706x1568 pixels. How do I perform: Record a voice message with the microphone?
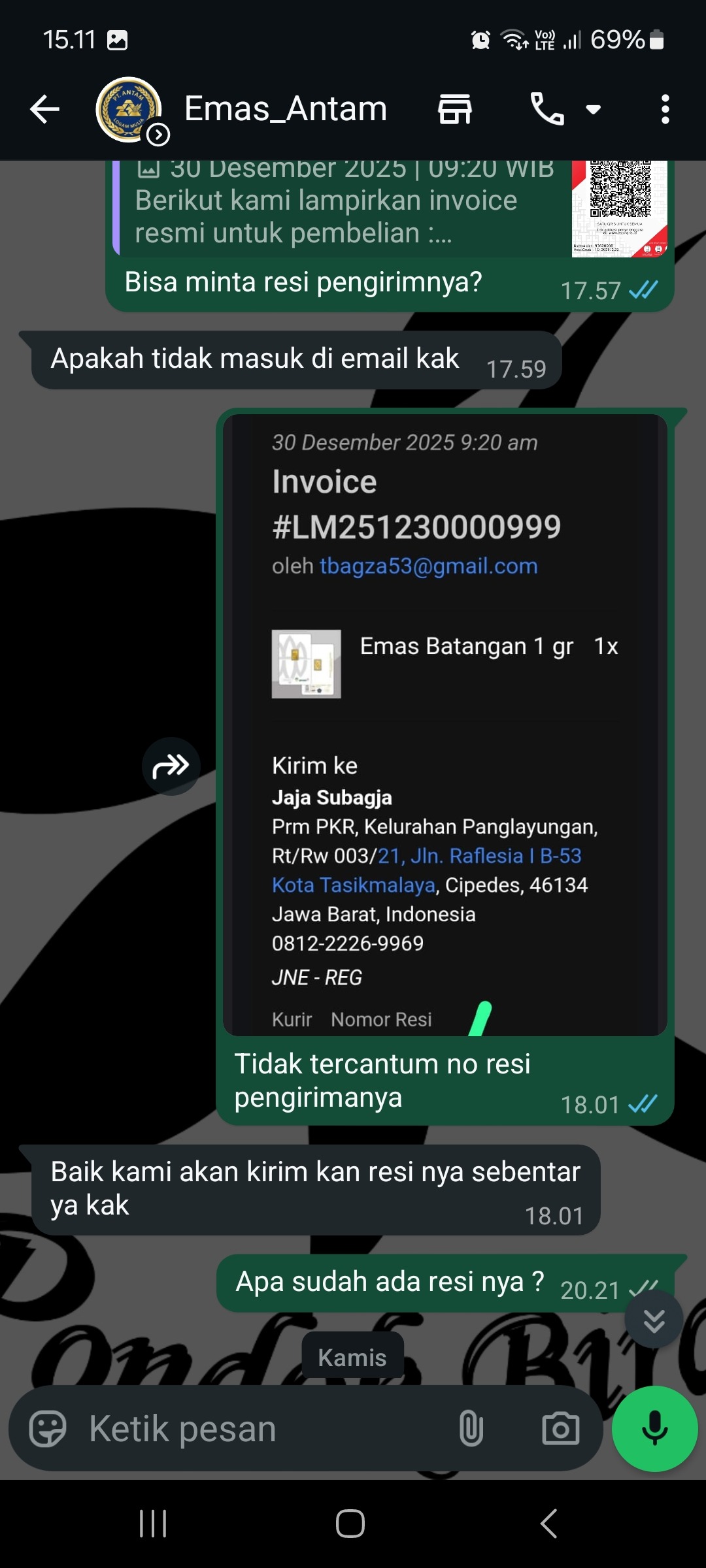point(654,1429)
